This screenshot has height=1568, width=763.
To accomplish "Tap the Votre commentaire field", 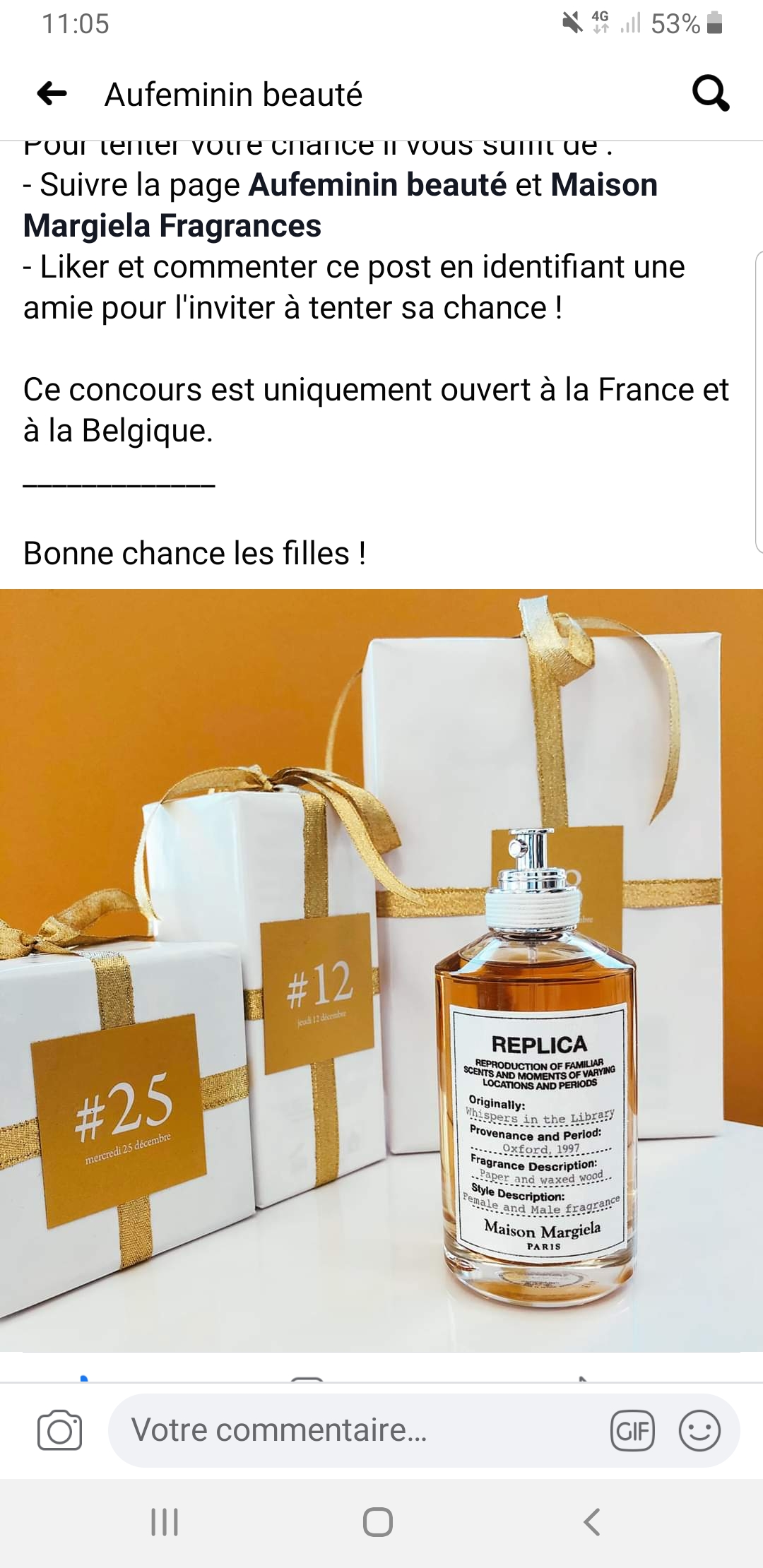I will coord(353,1430).
